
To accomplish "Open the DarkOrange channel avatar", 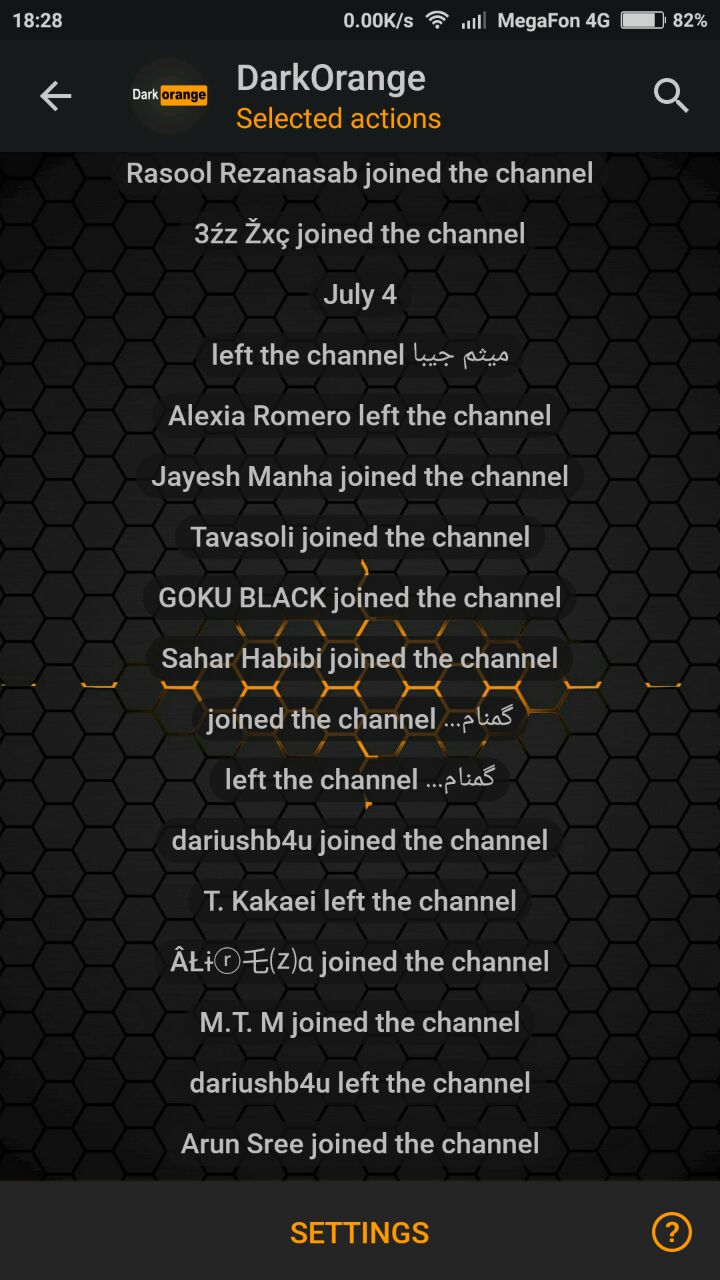I will [170, 96].
